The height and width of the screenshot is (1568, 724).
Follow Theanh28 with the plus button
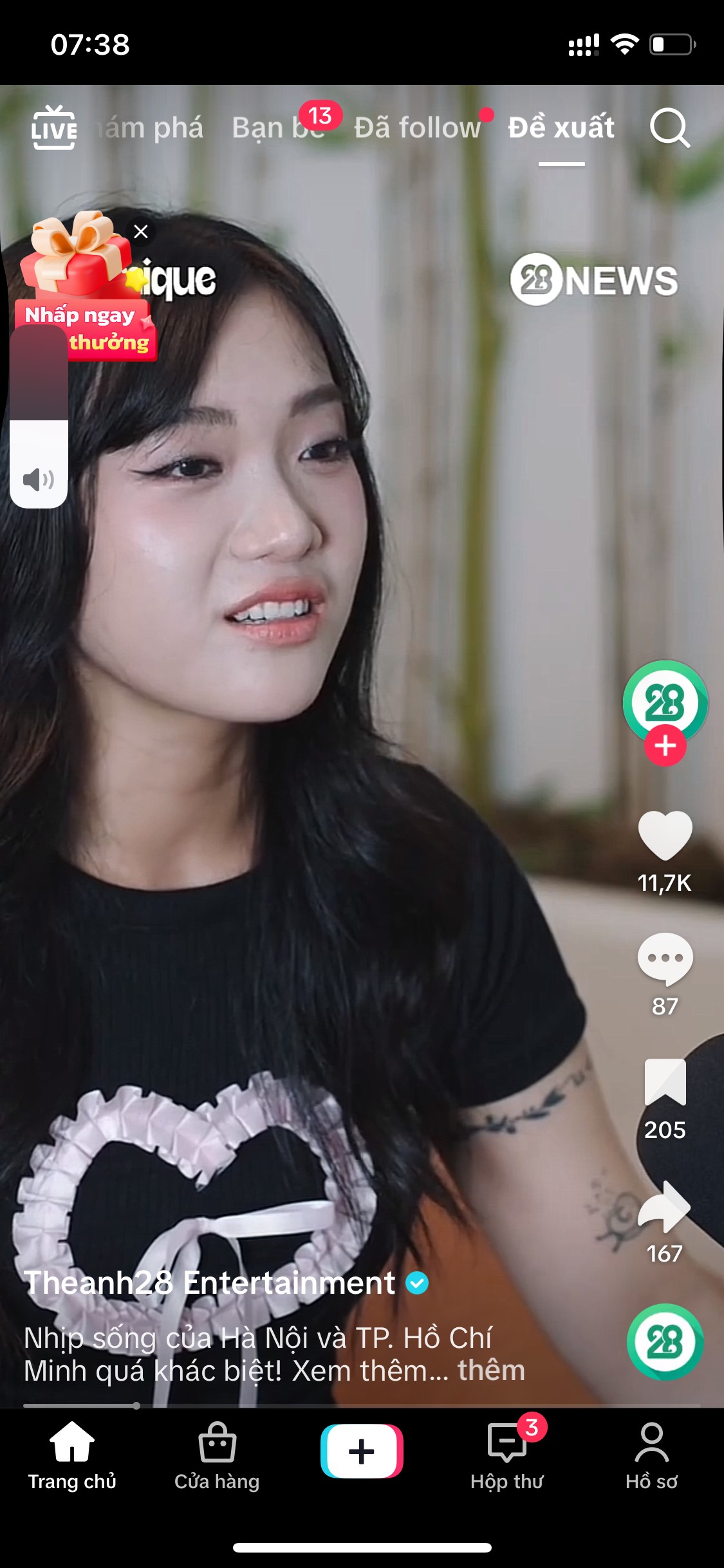(x=665, y=746)
